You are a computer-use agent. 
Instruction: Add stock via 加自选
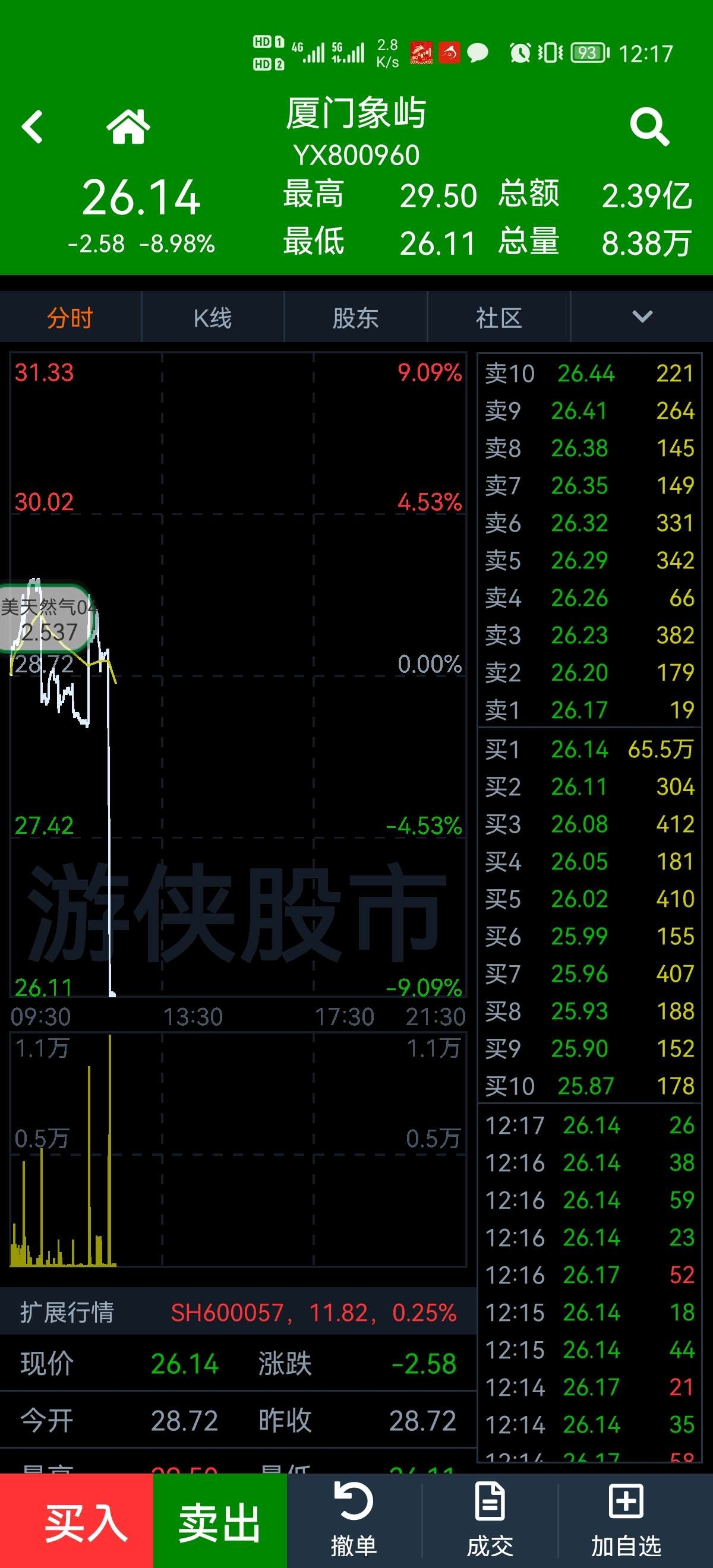pyautogui.click(x=626, y=1521)
